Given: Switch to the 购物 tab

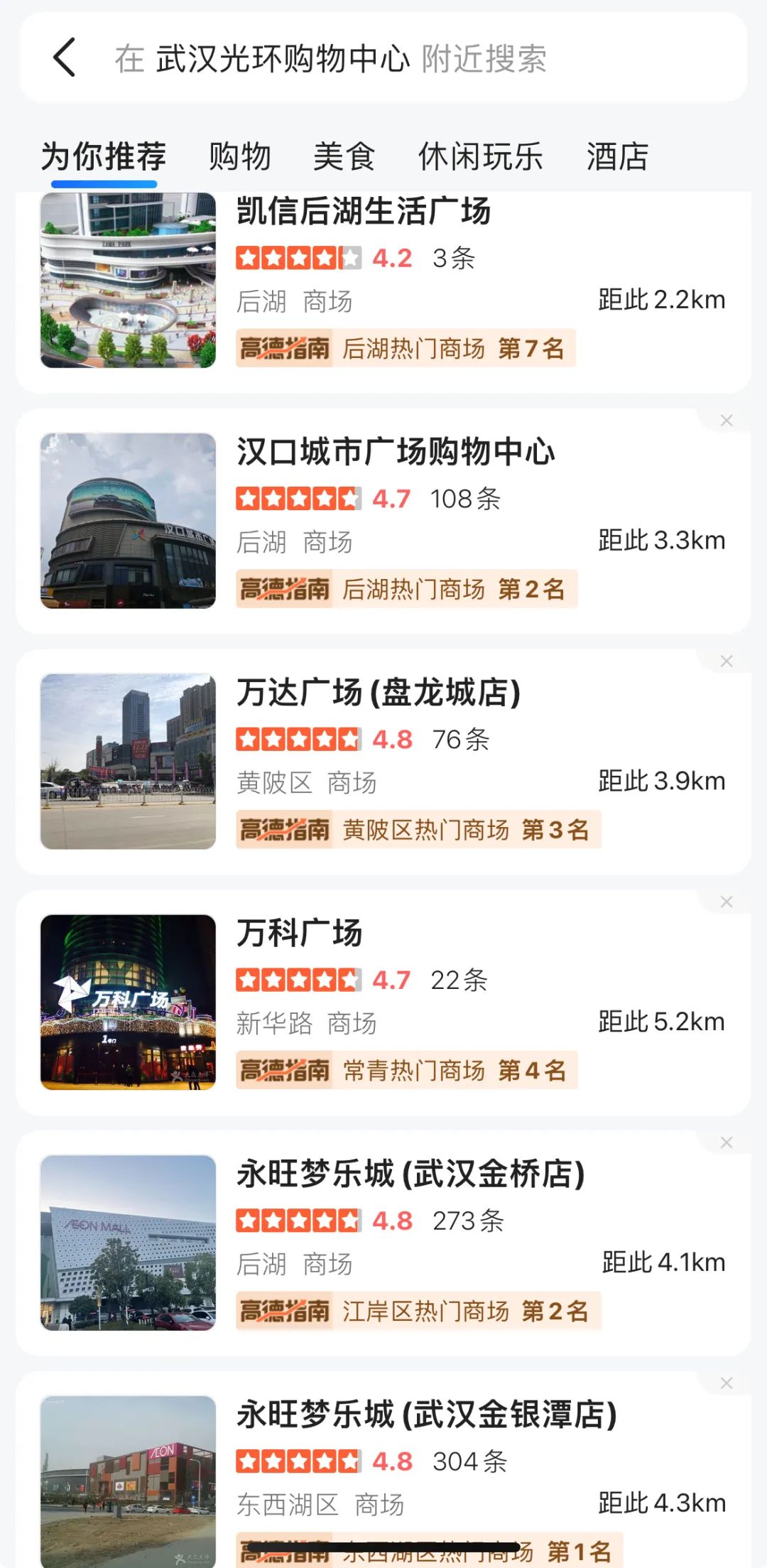Looking at the screenshot, I should pos(239,156).
